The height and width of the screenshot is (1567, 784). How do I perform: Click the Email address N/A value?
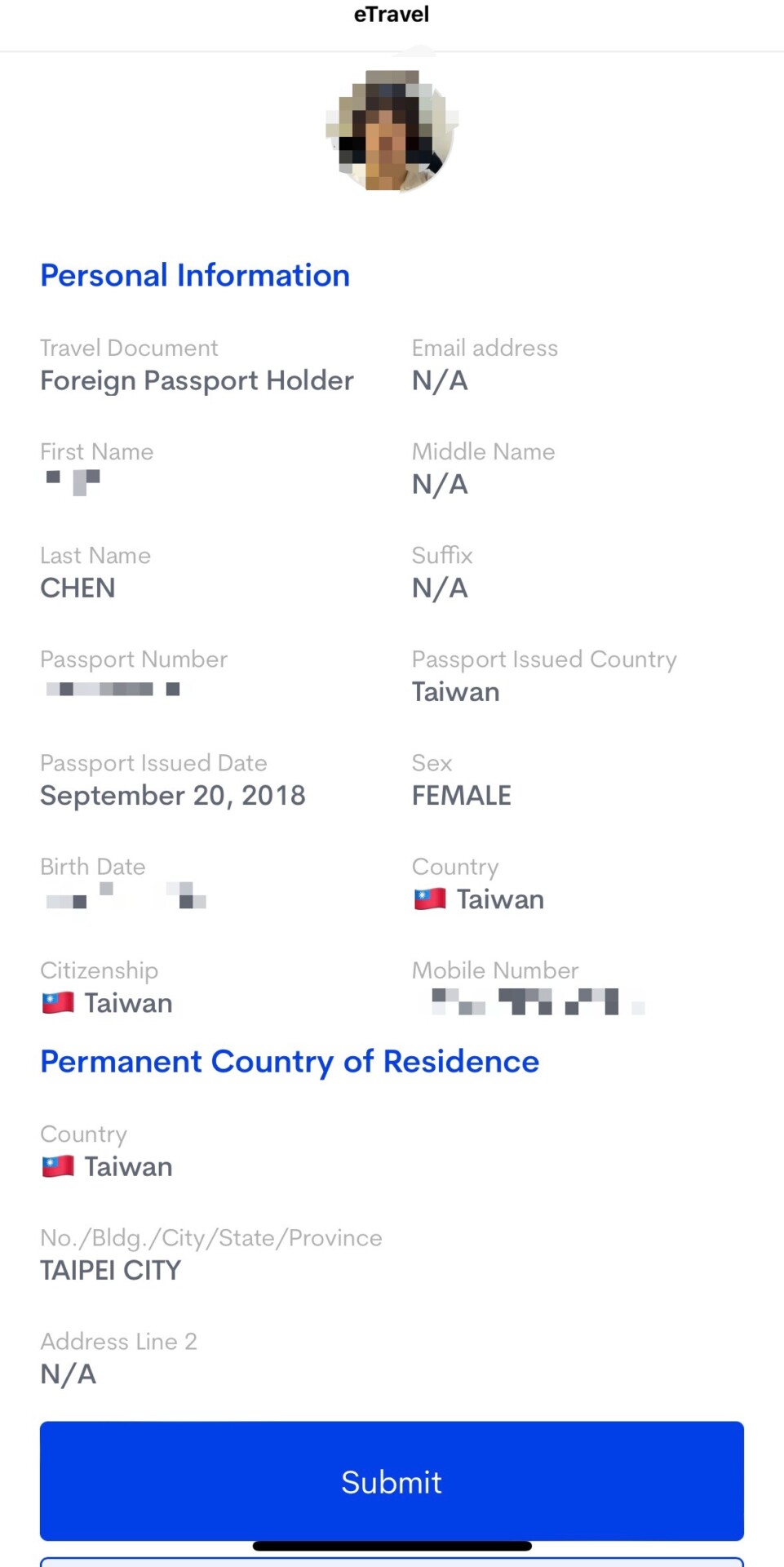pyautogui.click(x=440, y=380)
